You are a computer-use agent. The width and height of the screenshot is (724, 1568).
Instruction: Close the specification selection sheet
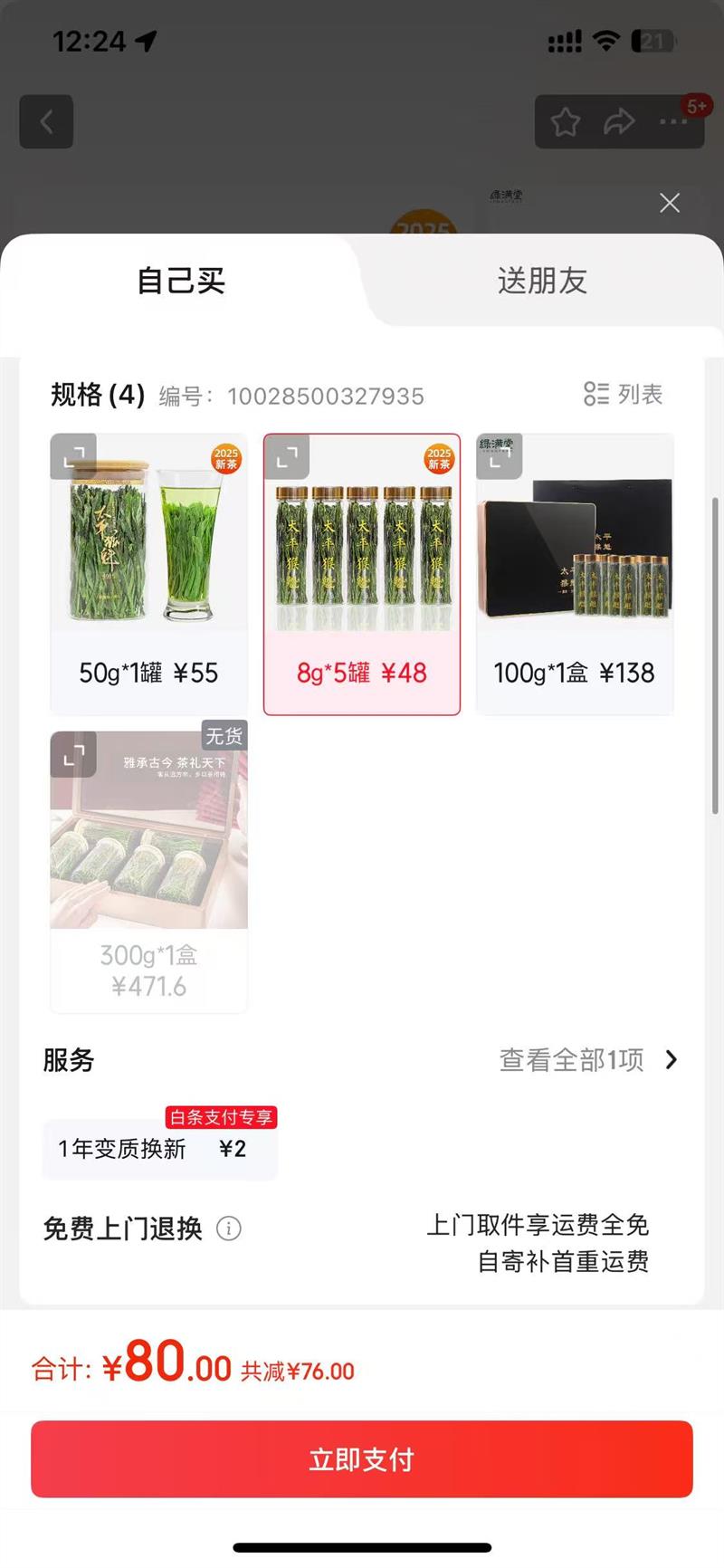tap(670, 203)
